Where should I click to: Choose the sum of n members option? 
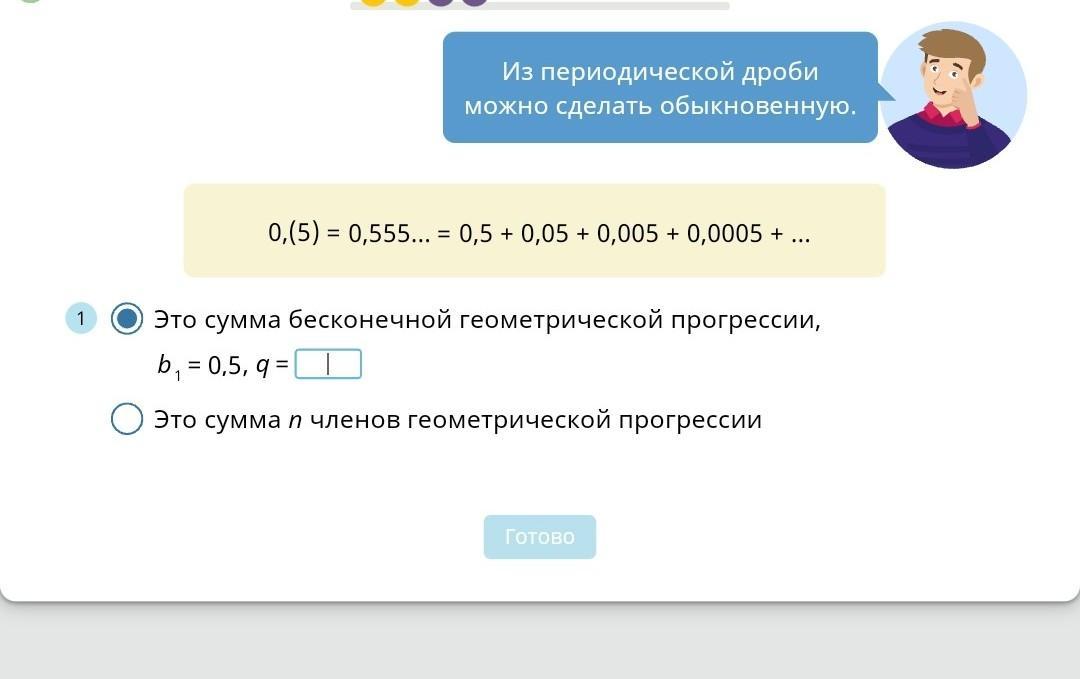127,419
